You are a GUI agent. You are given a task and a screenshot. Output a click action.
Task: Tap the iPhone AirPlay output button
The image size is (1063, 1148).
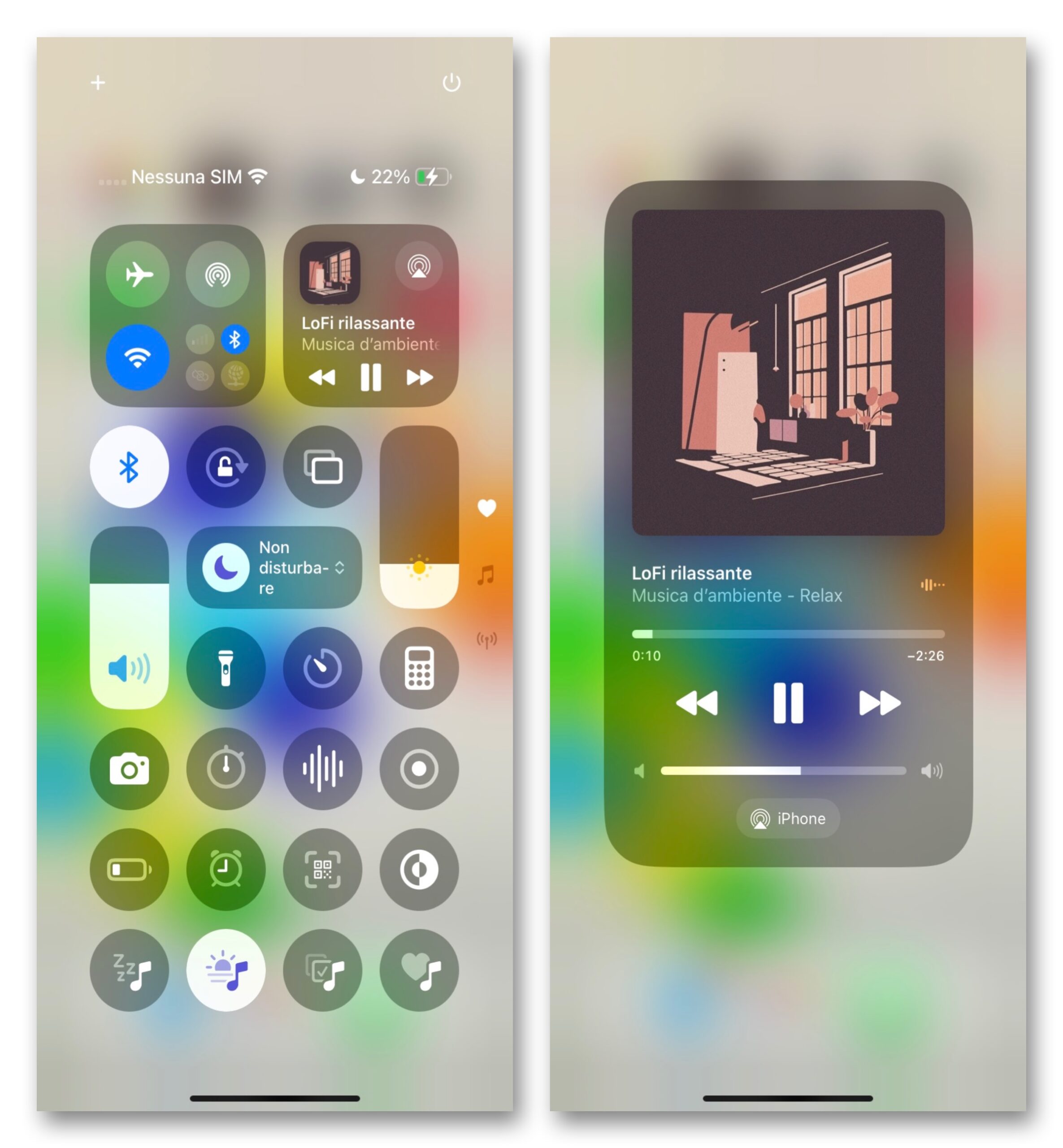[x=787, y=818]
